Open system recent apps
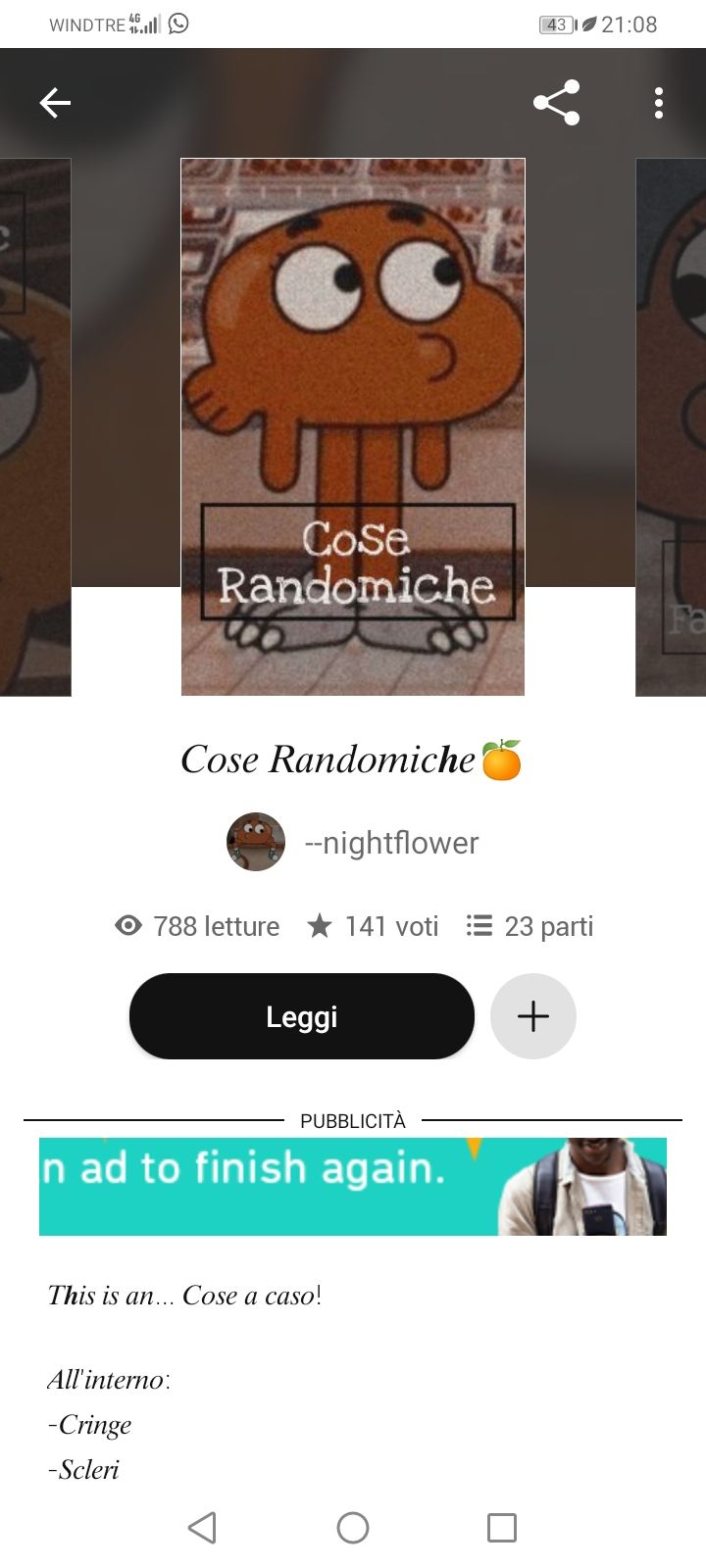This screenshot has height=1568, width=706. point(501,1527)
